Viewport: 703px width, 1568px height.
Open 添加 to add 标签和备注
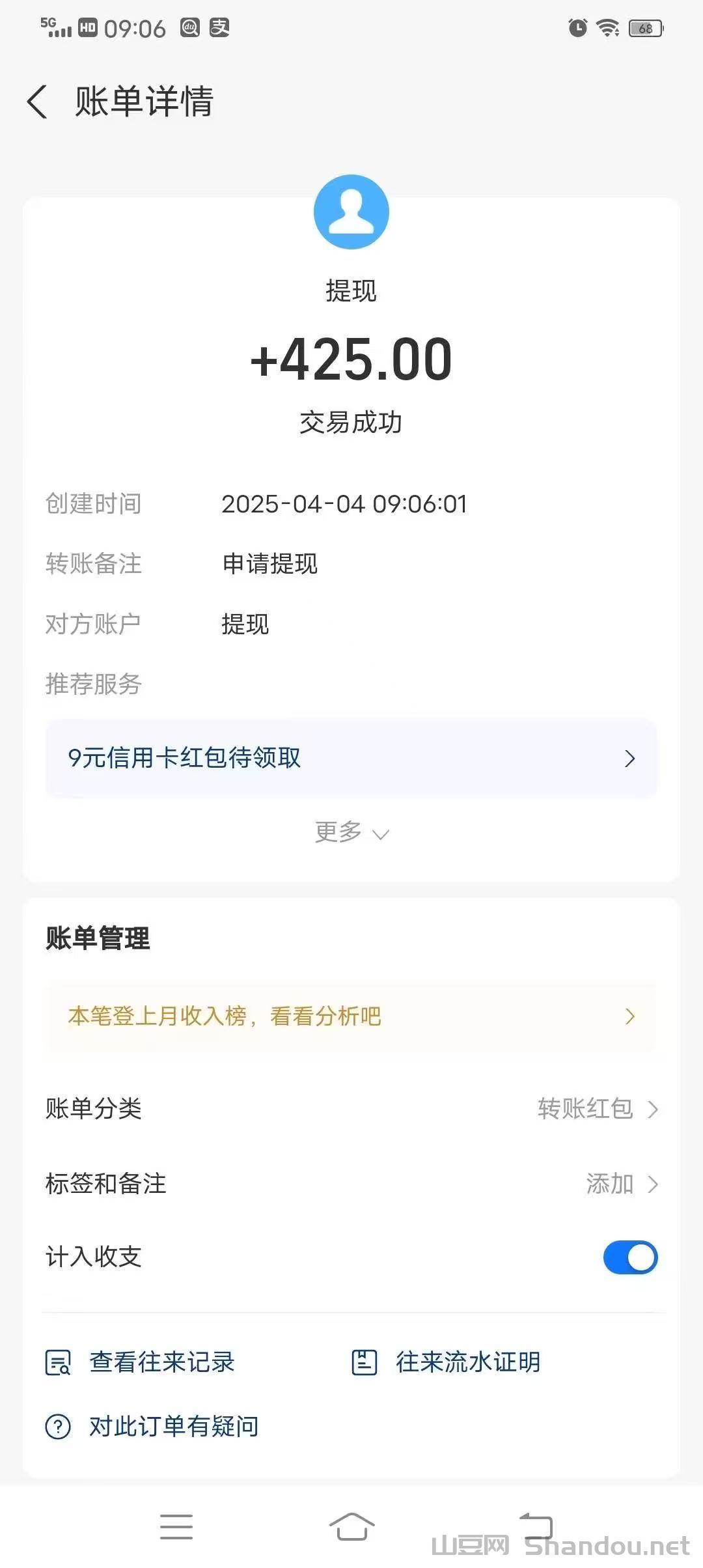pyautogui.click(x=611, y=1184)
